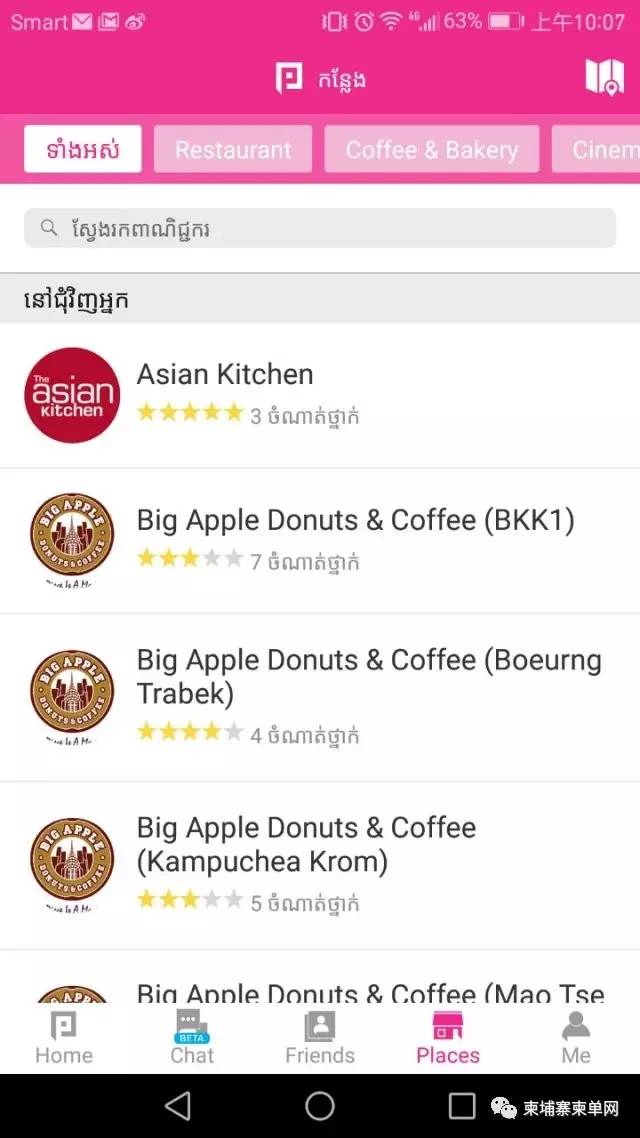The width and height of the screenshot is (640, 1138).
Task: Select the Restaurant category chip
Action: (x=233, y=150)
